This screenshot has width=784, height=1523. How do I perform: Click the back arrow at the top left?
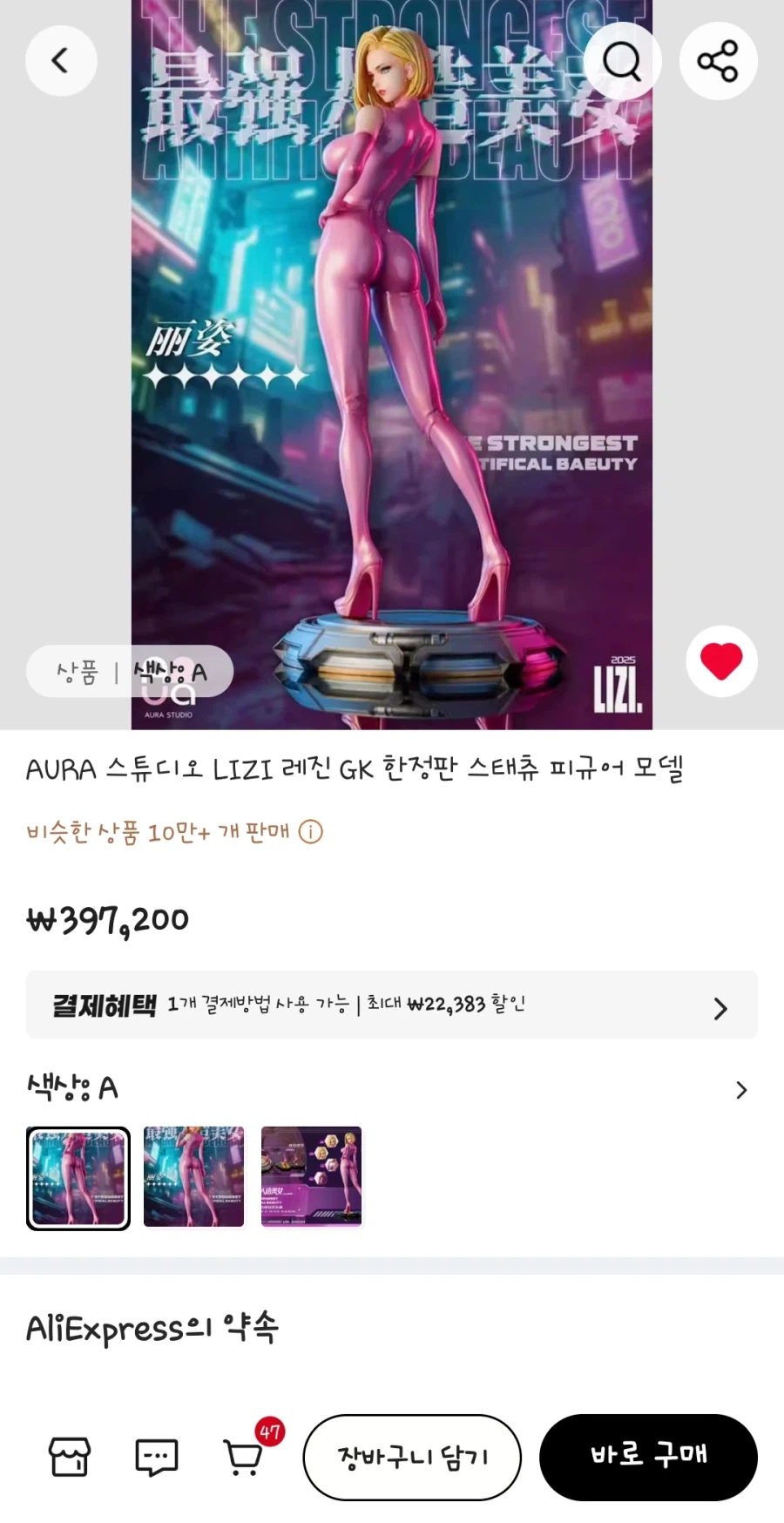pos(61,61)
